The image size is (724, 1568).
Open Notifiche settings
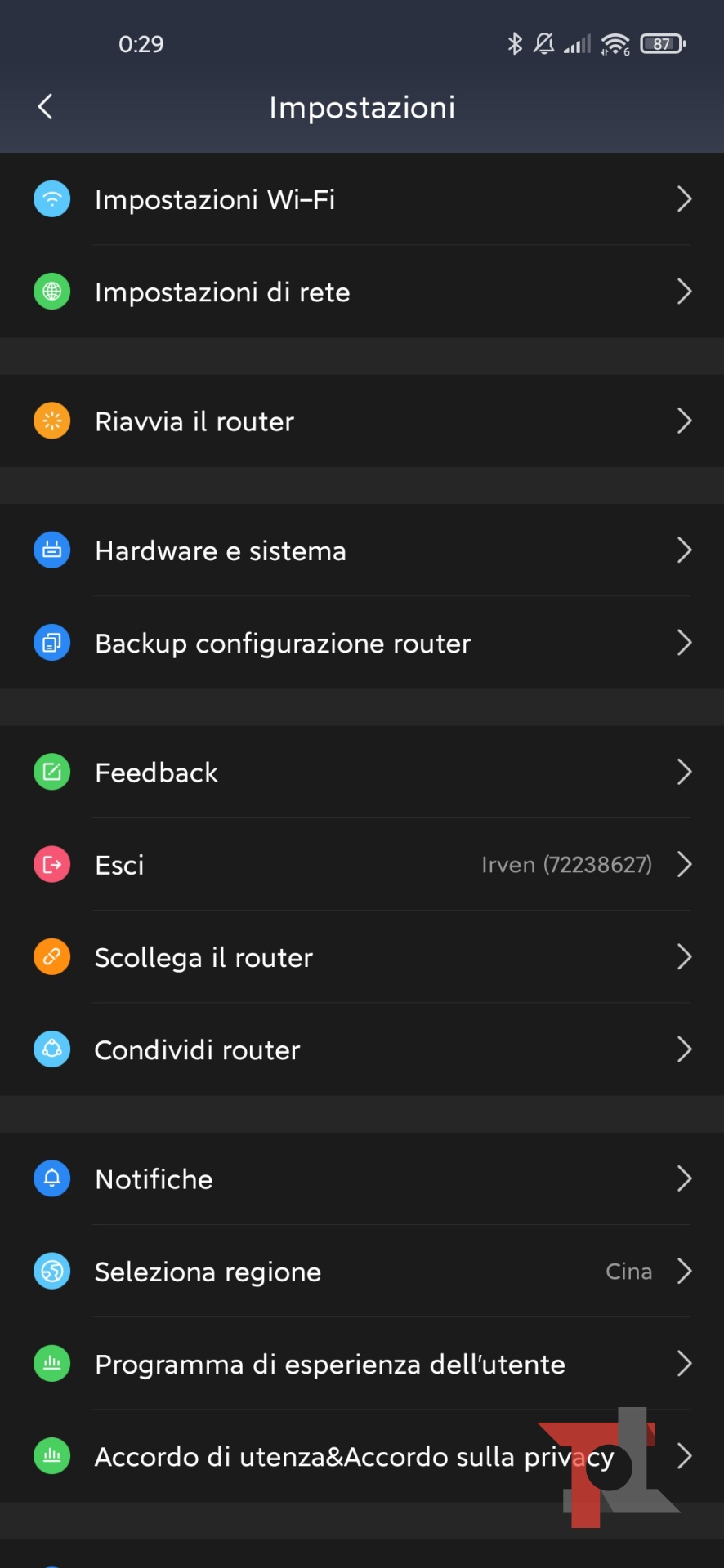(361, 1179)
